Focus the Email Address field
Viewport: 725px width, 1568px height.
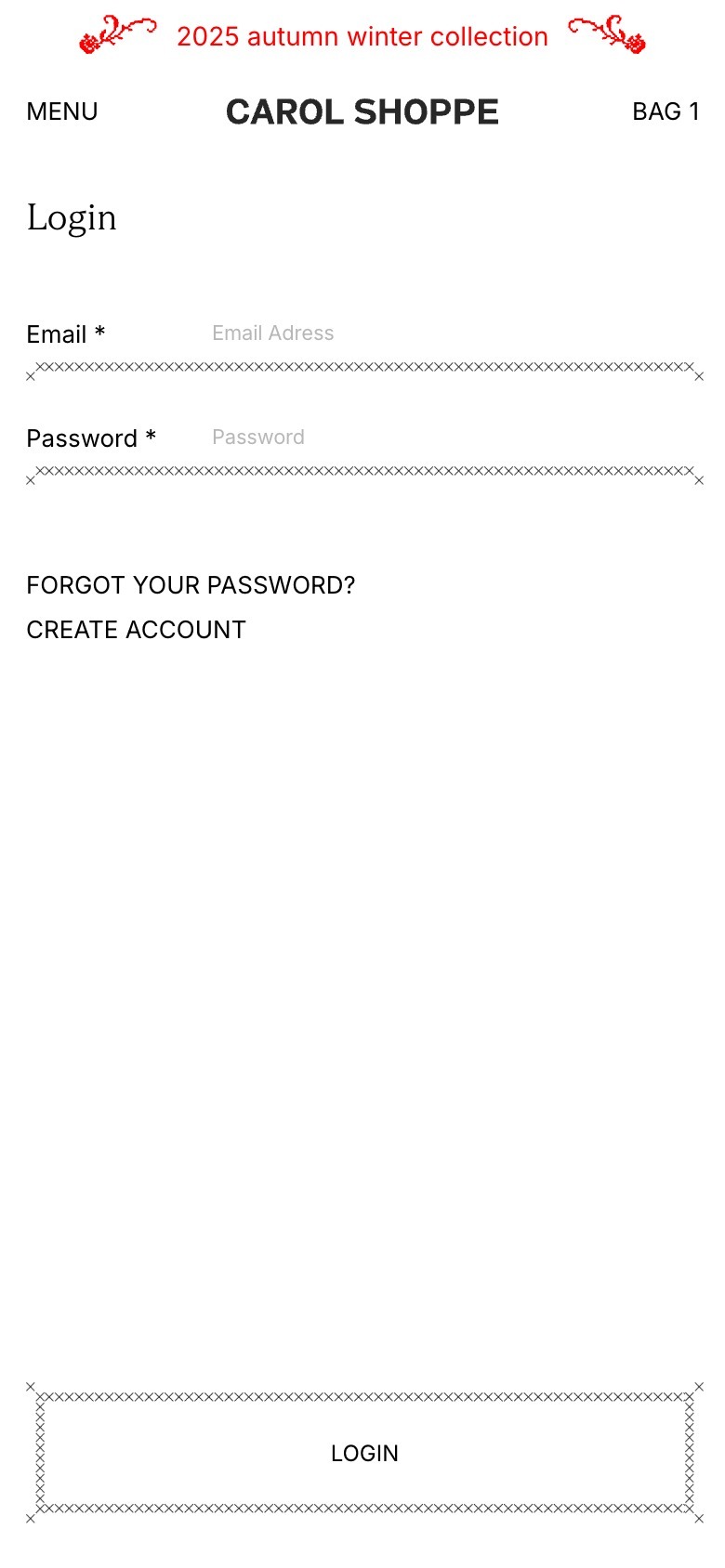click(x=446, y=333)
